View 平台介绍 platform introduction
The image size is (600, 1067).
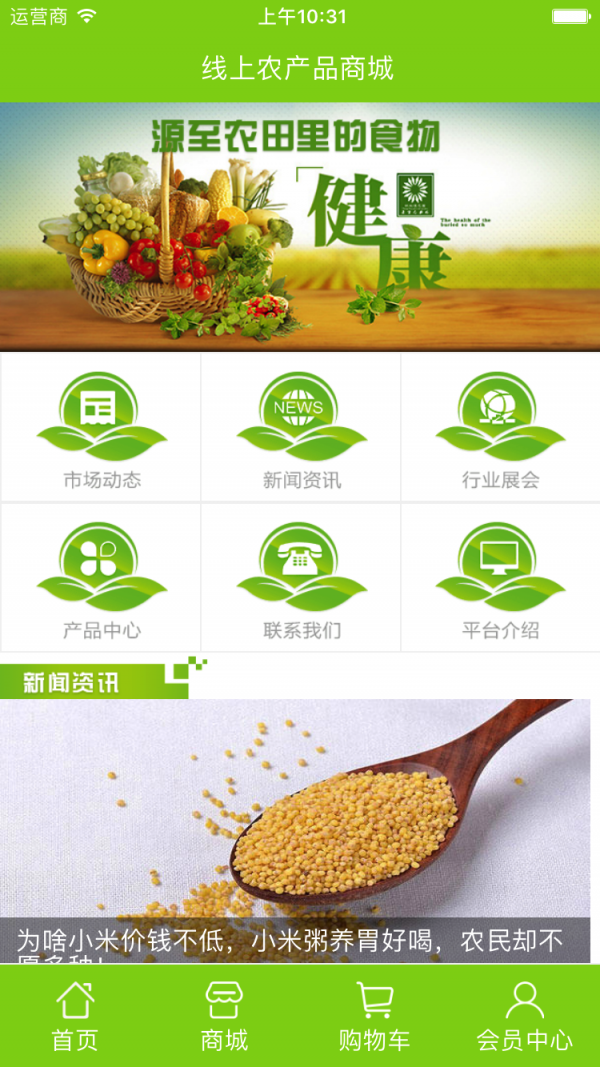500,577
